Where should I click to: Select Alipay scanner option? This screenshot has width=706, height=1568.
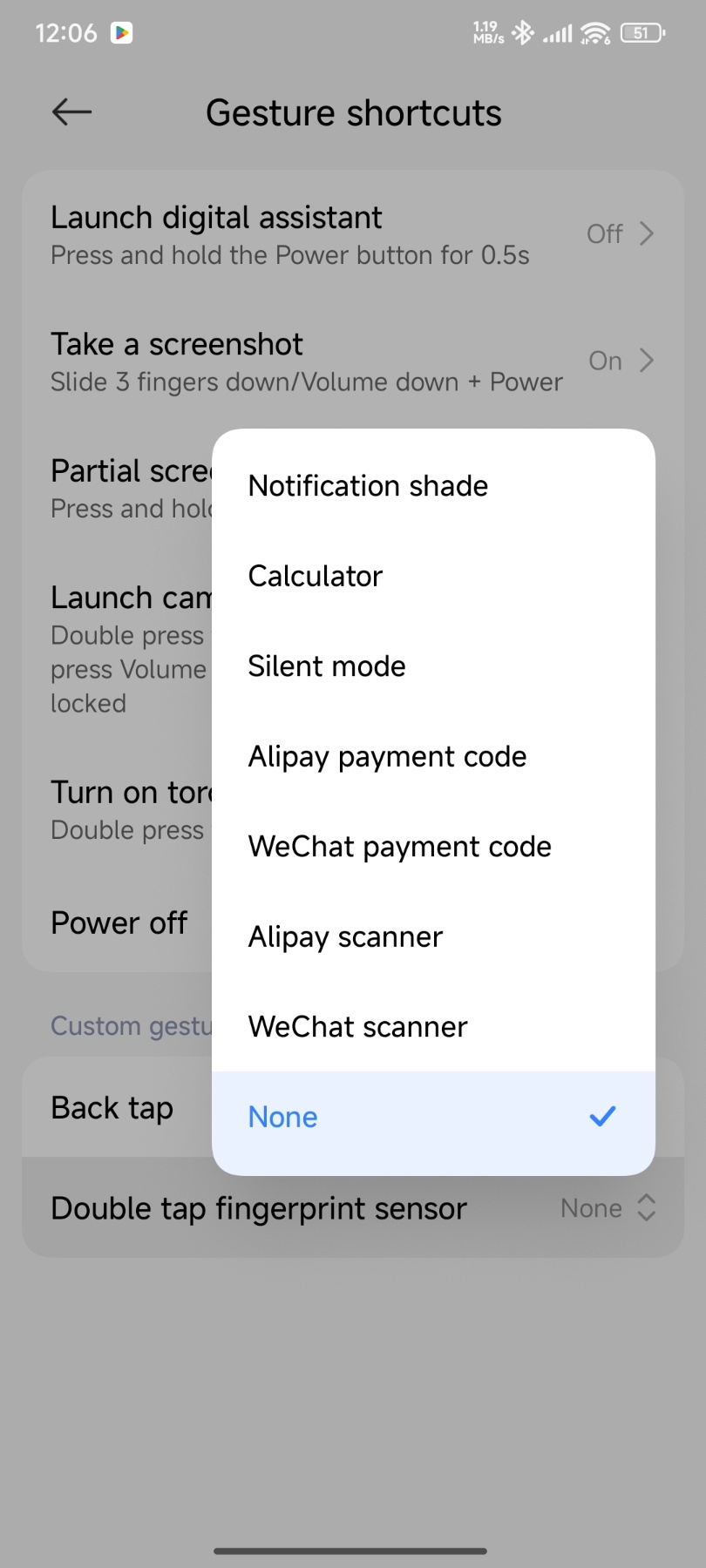pyautogui.click(x=433, y=936)
